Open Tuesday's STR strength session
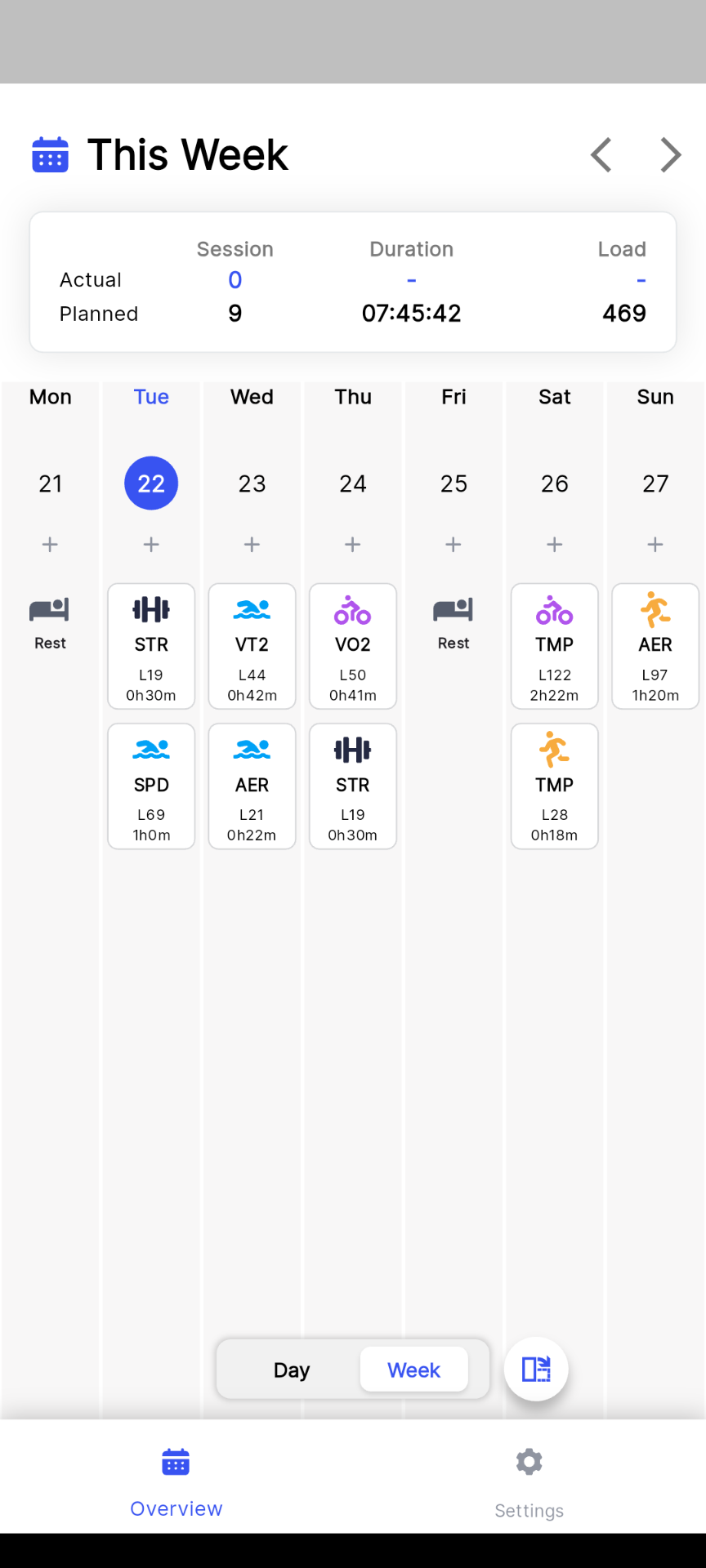The image size is (706, 1568). pyautogui.click(x=151, y=646)
